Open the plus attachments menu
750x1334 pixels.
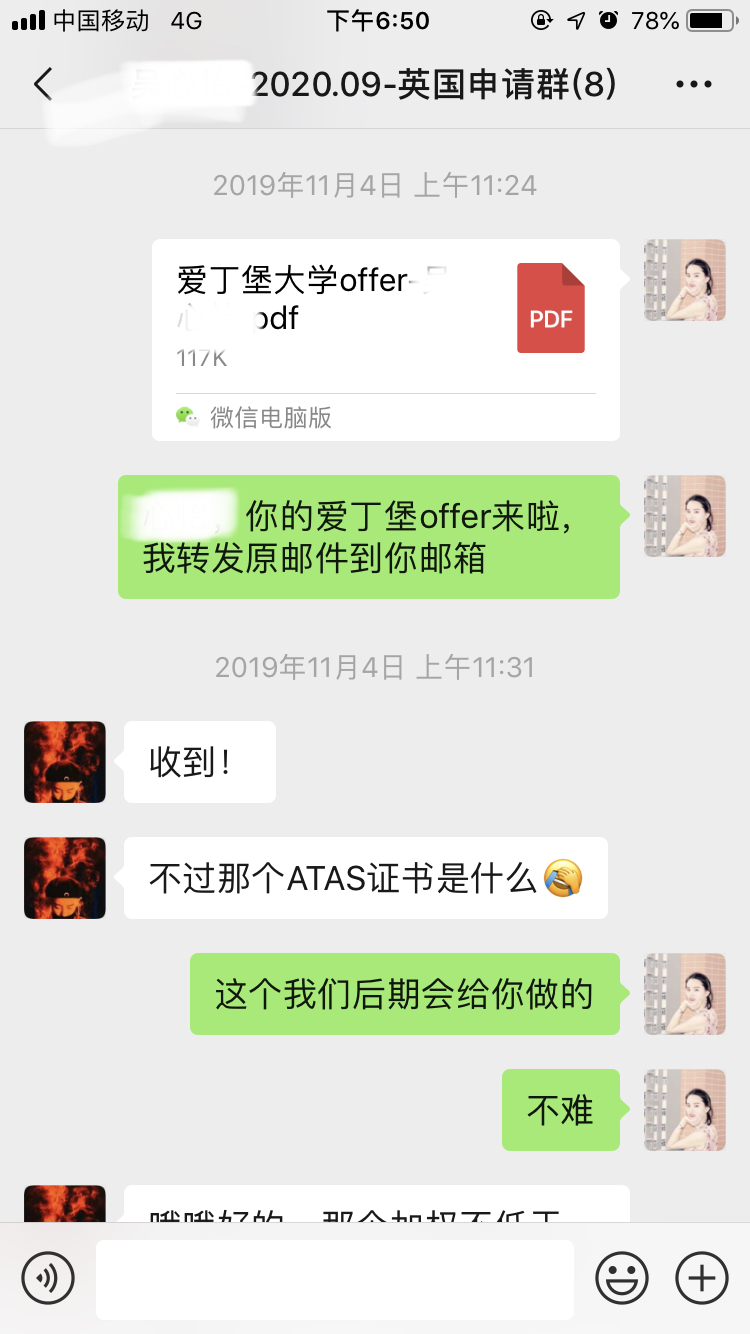point(702,1278)
